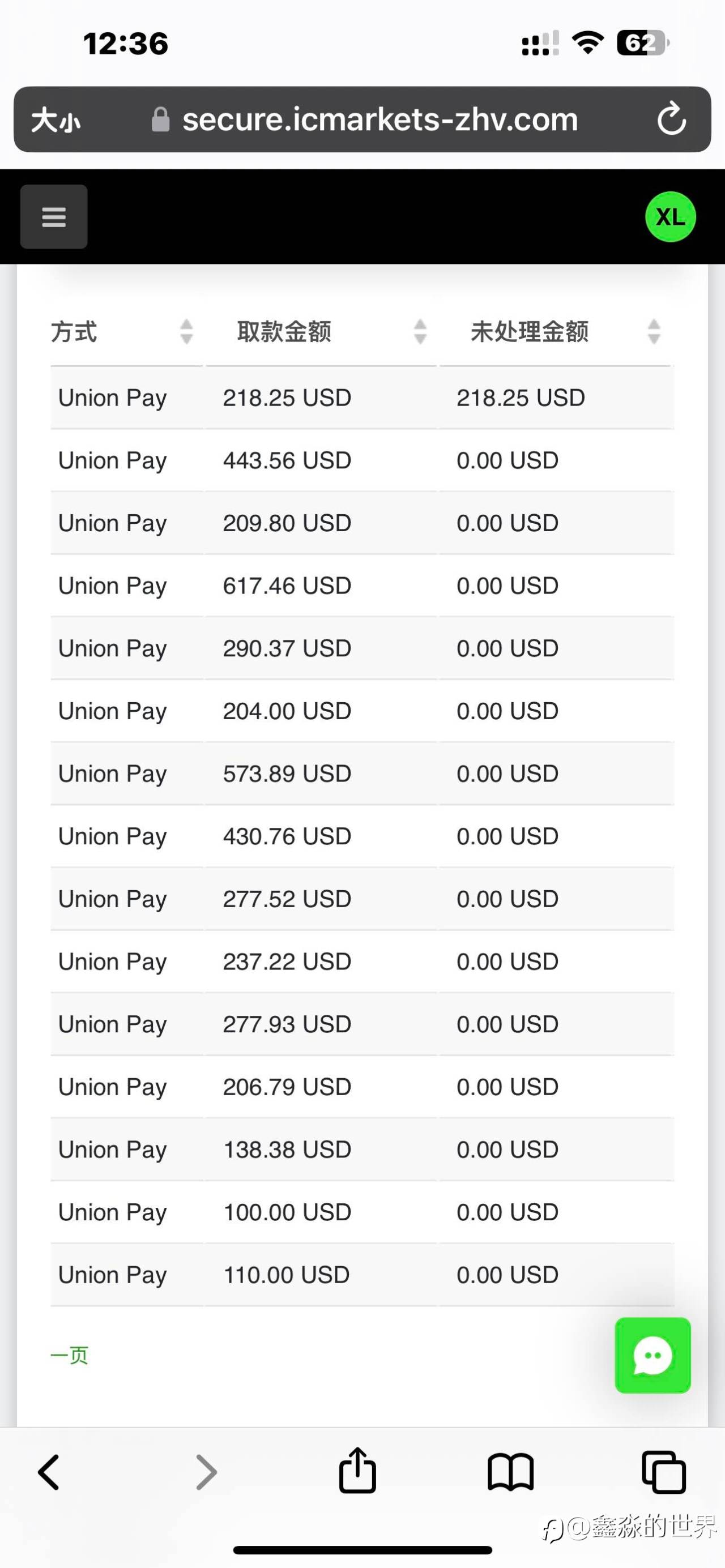Show open browser tabs
Screen dimensions: 725x1568
(x=664, y=1472)
